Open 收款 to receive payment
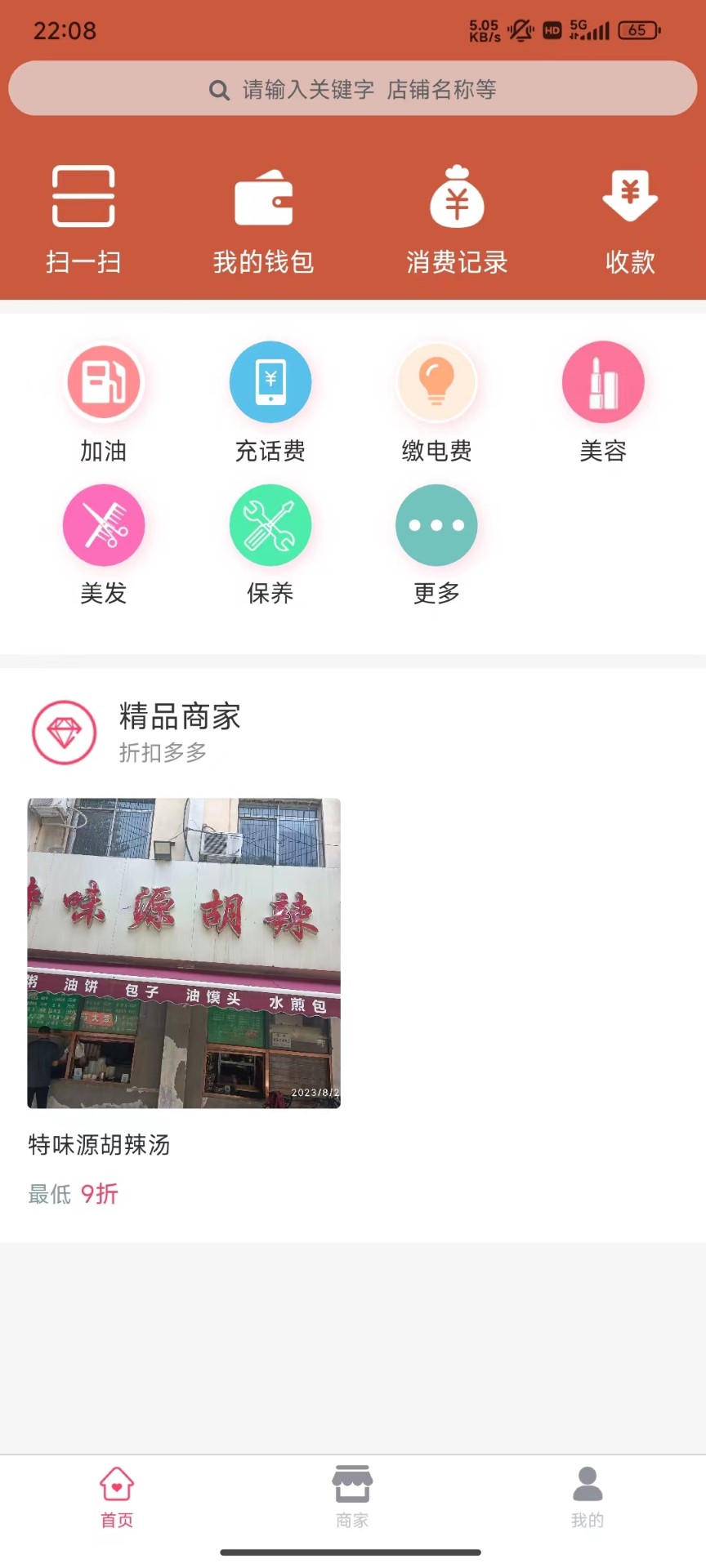The height and width of the screenshot is (1568, 706). (630, 217)
